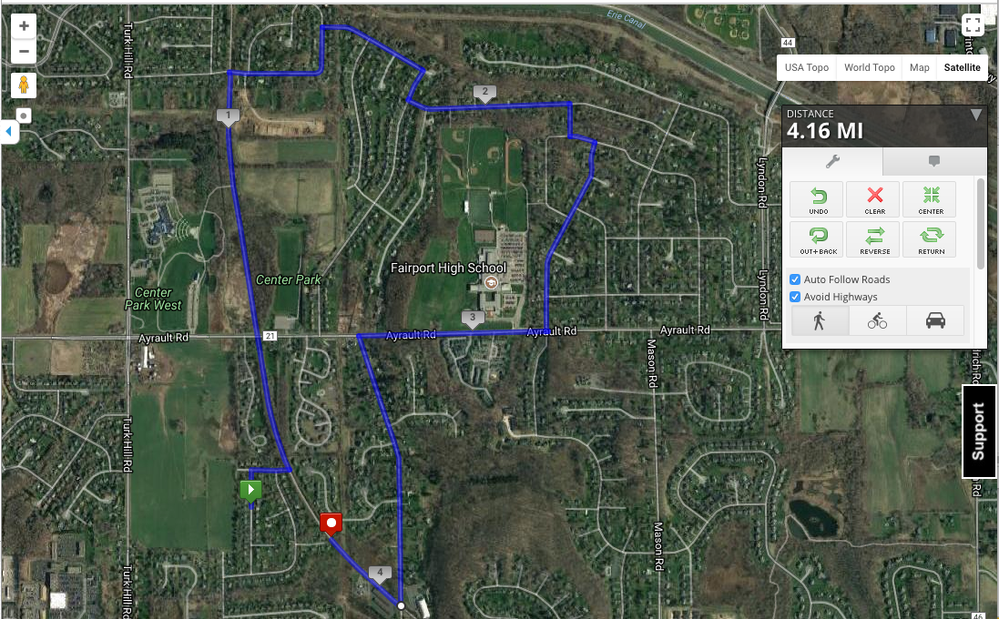Viewport: 999px width, 619px height.
Task: Choose cycling travel mode
Action: point(877,321)
